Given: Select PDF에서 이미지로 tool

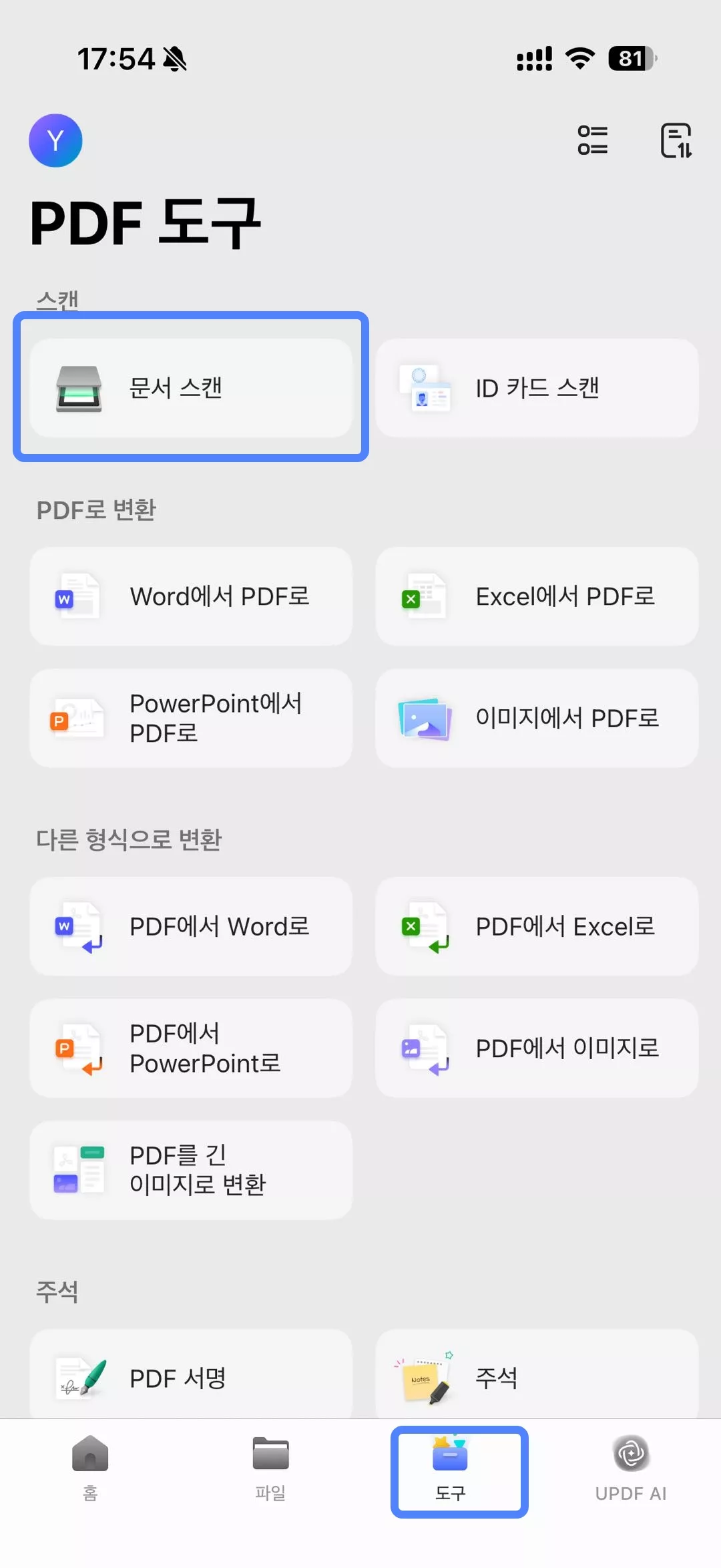Looking at the screenshot, I should (537, 1048).
